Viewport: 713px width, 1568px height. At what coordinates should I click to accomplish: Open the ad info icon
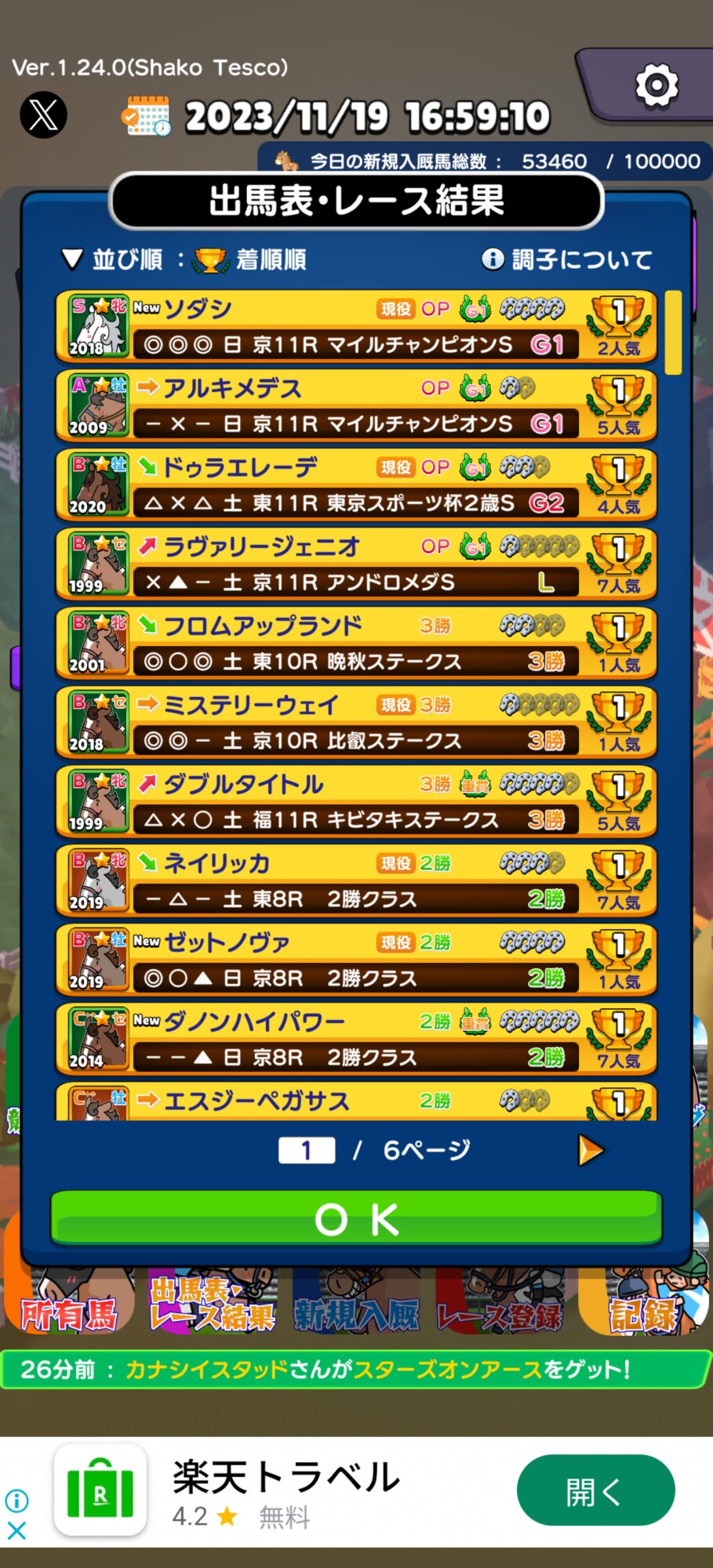pyautogui.click(x=16, y=1501)
